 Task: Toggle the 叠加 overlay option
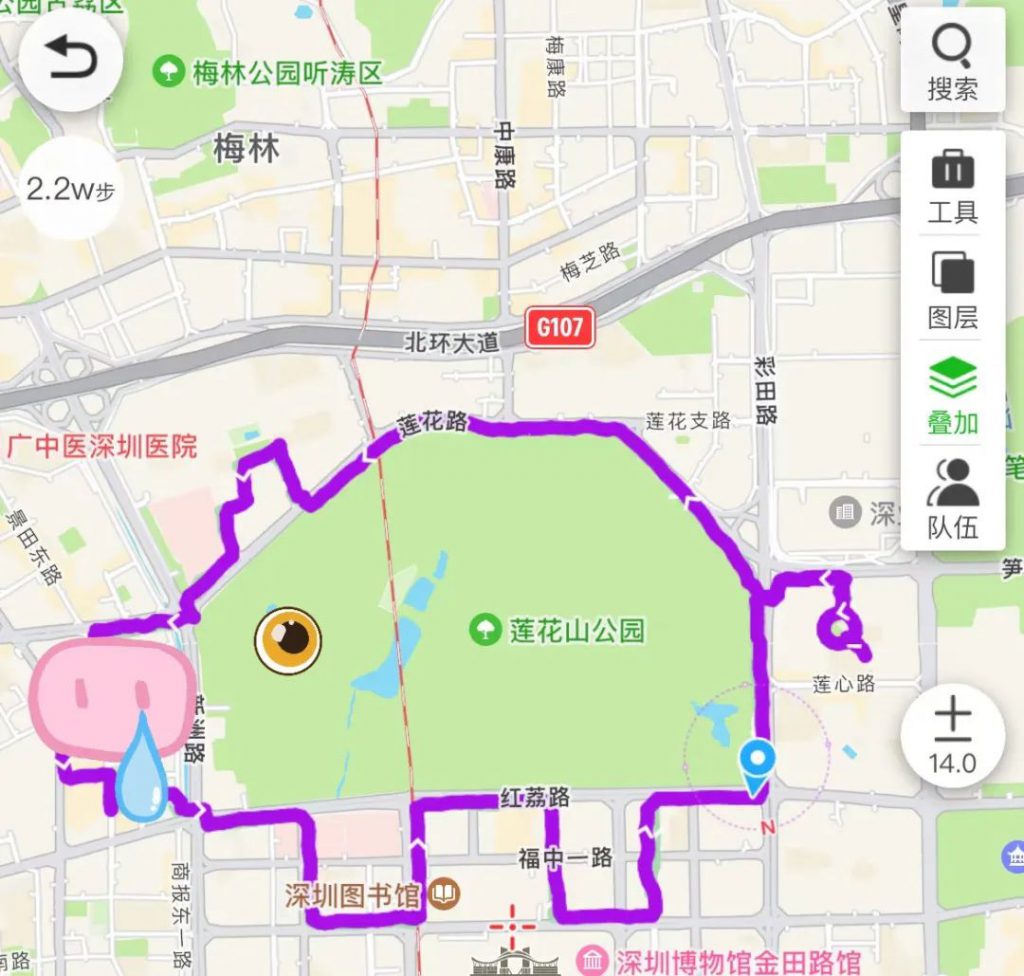952,396
